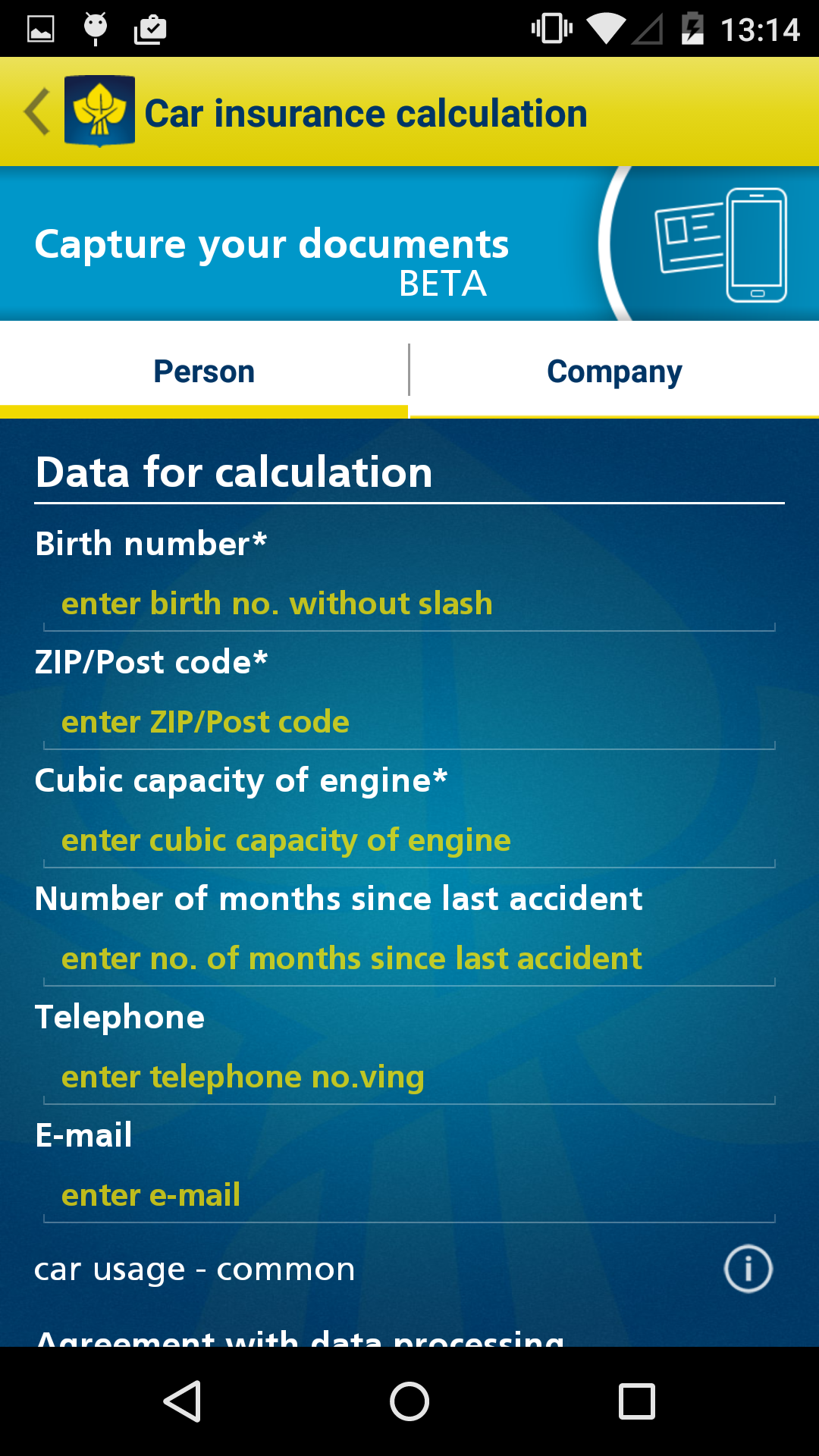
Task: Go back using the header arrow
Action: (38, 112)
